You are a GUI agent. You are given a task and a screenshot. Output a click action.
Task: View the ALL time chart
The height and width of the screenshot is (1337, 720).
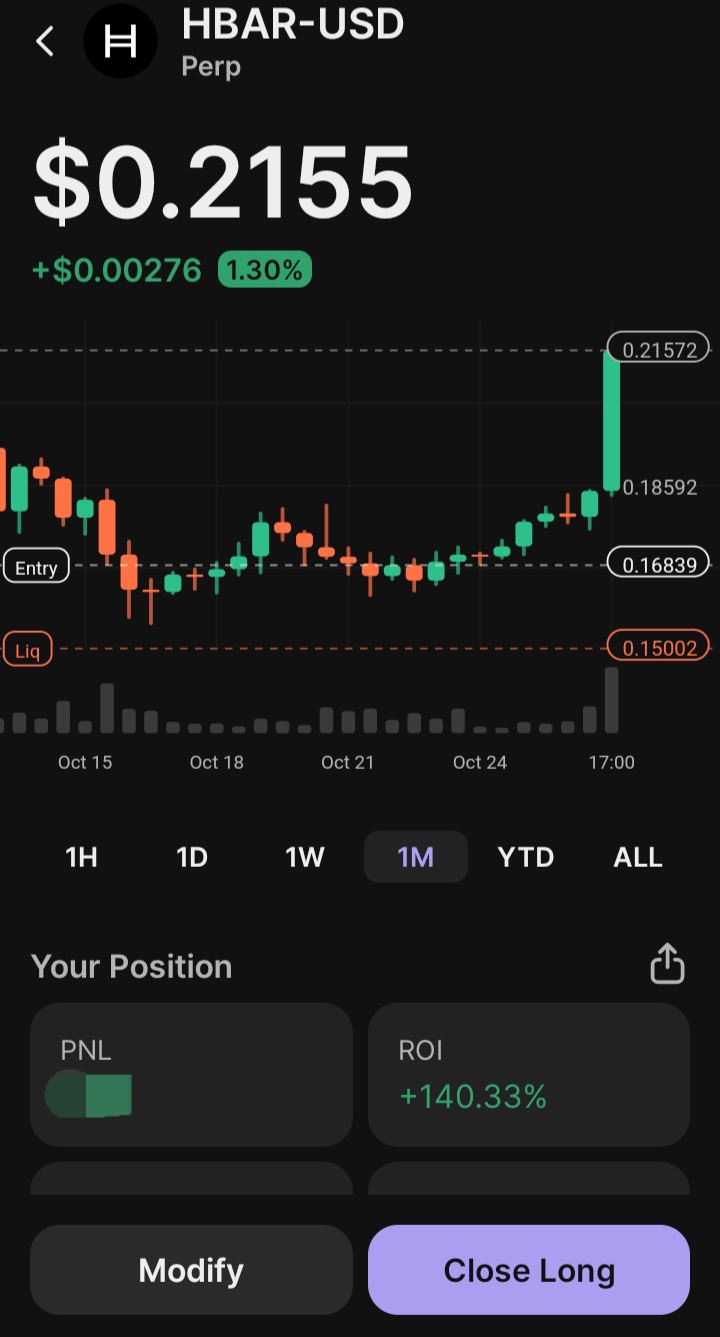[x=638, y=857]
